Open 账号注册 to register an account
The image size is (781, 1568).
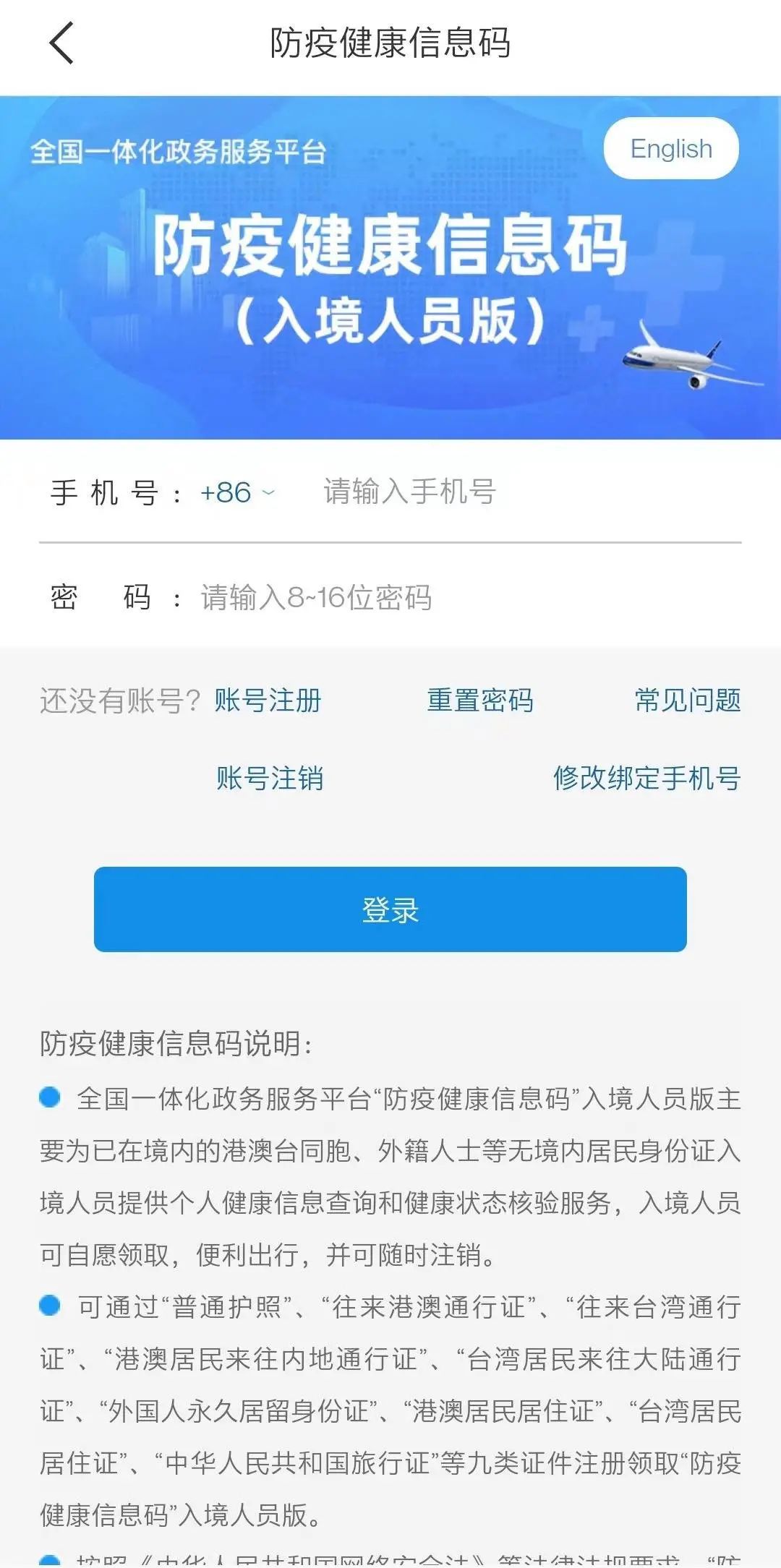point(268,701)
